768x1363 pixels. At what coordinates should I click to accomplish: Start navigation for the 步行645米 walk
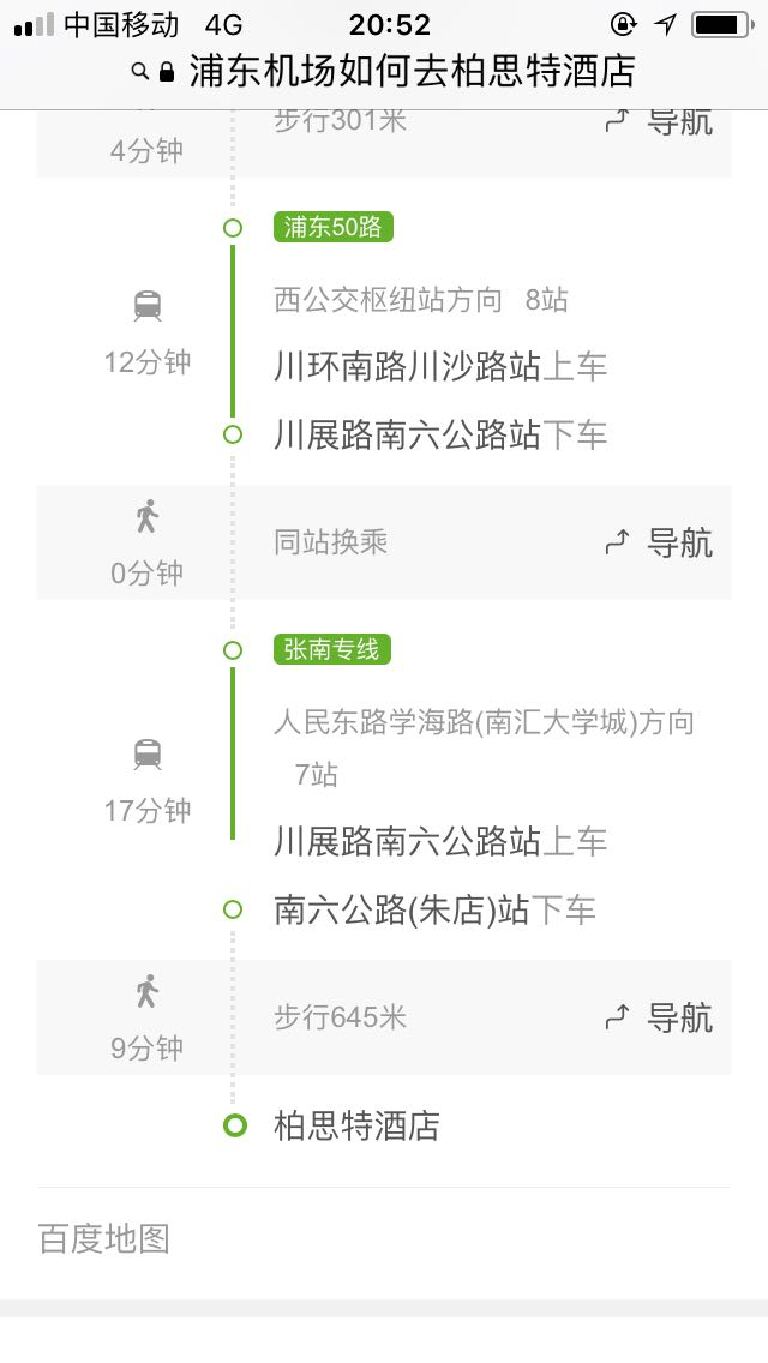(x=661, y=1018)
